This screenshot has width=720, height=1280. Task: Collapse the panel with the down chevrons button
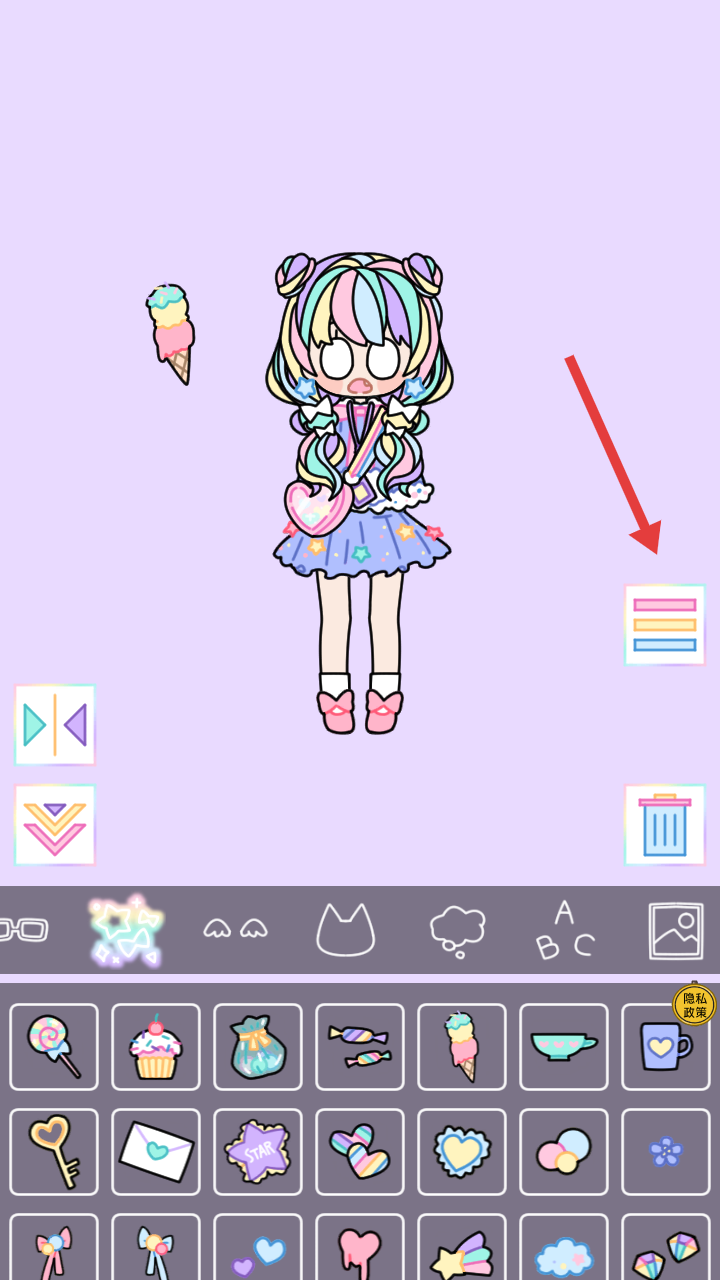[55, 825]
